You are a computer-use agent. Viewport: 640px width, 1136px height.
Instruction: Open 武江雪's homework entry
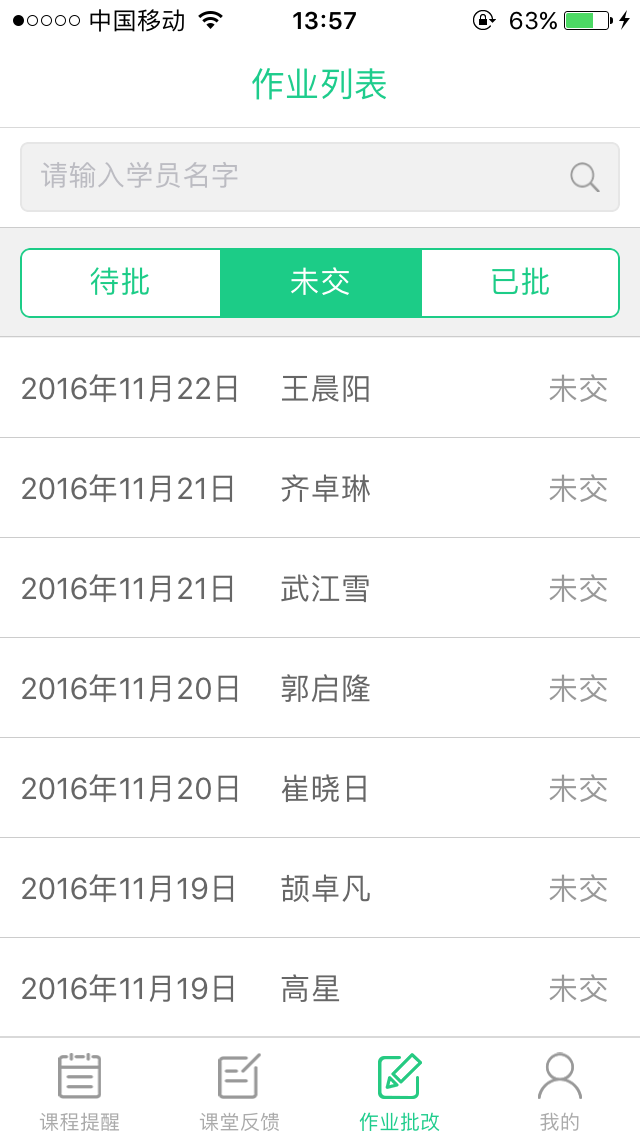pyautogui.click(x=320, y=588)
